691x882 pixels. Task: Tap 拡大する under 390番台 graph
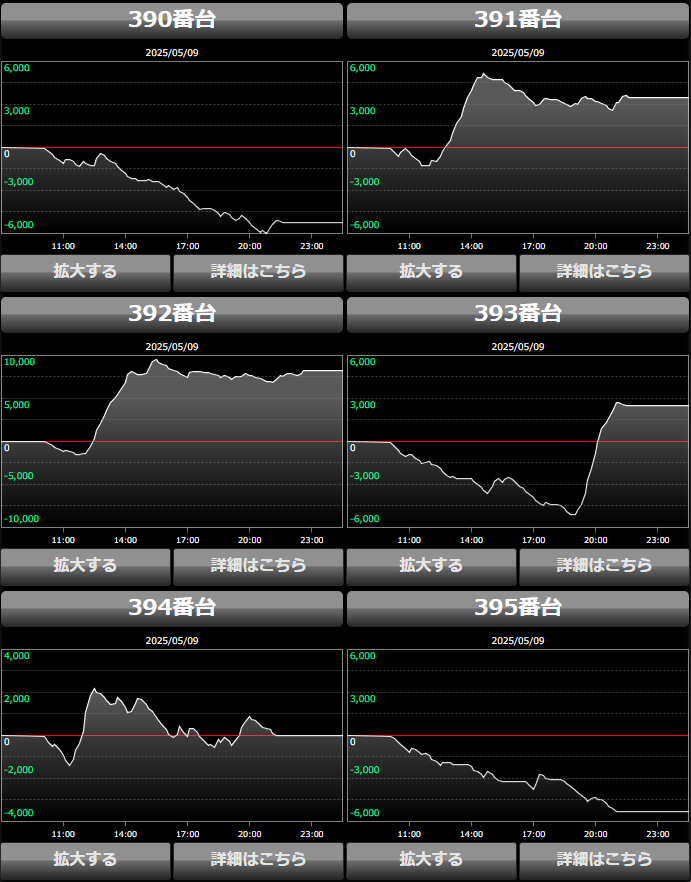click(x=85, y=271)
